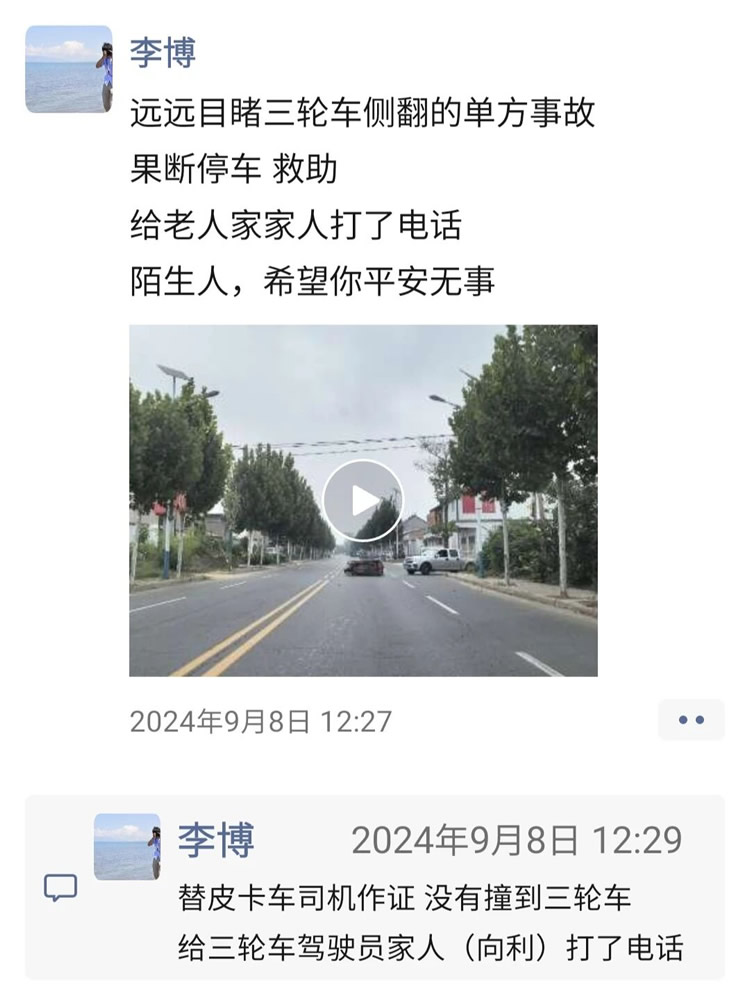Open 李博's name in the 12:29 comment
This screenshot has height=991, width=750.
click(x=216, y=840)
